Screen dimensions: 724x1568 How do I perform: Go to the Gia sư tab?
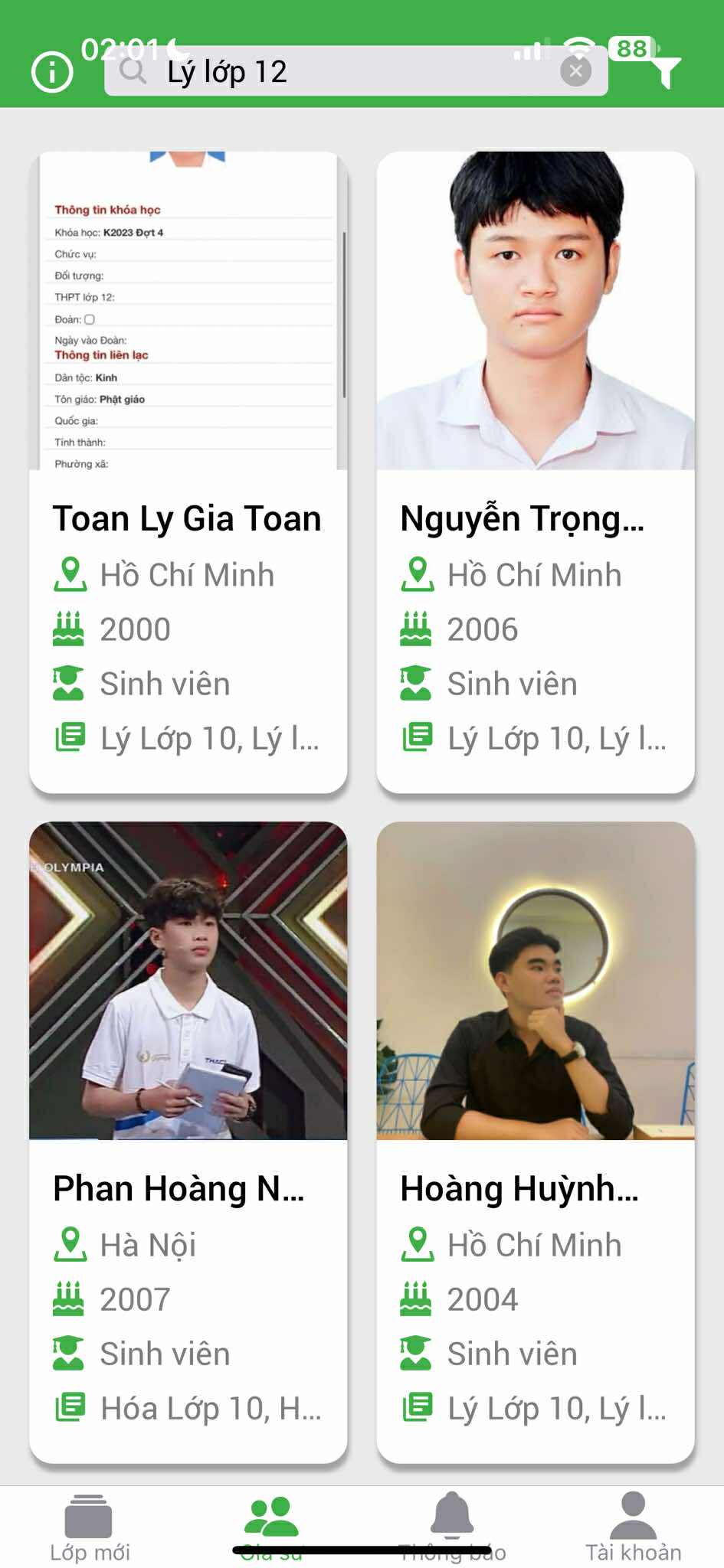pos(271,1527)
